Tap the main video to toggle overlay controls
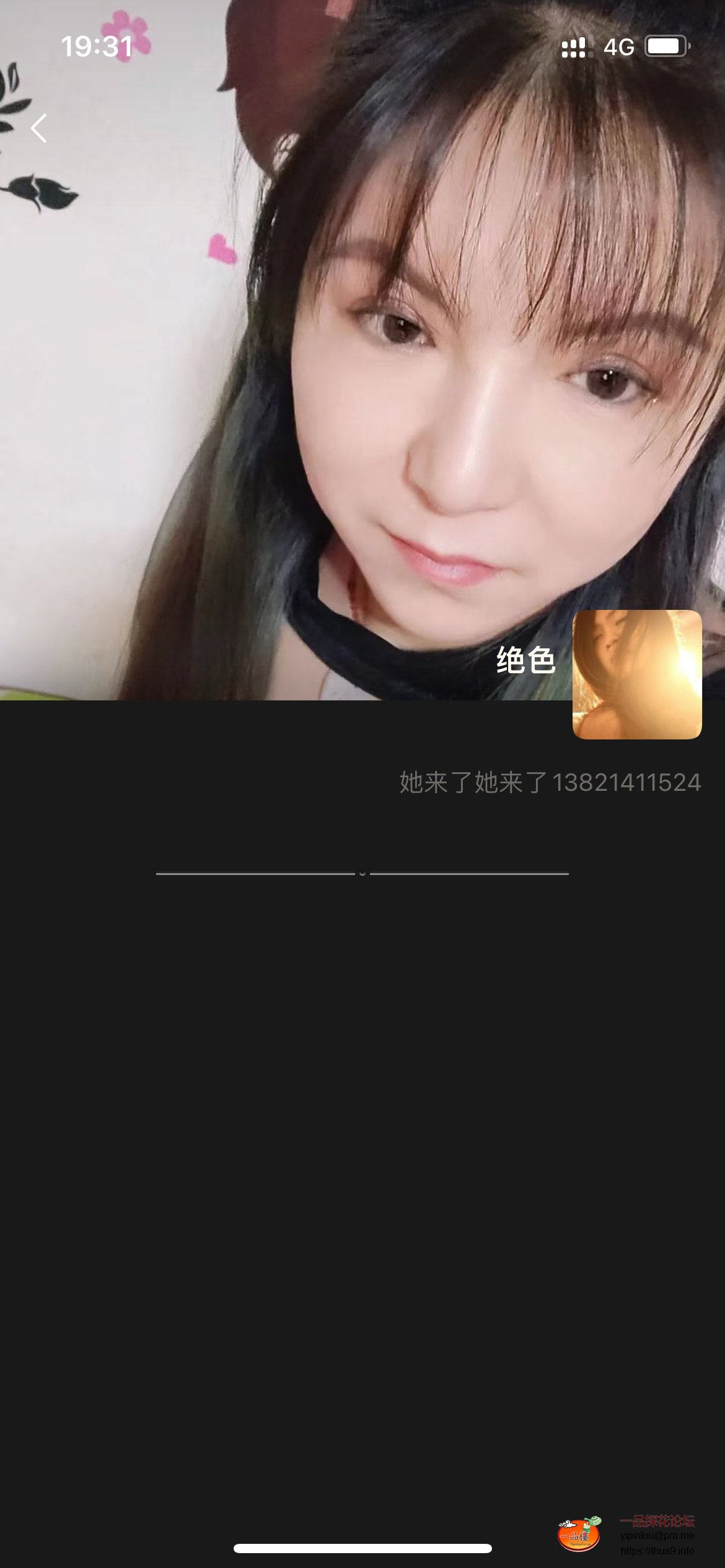Viewport: 725px width, 1568px height. (x=362, y=372)
